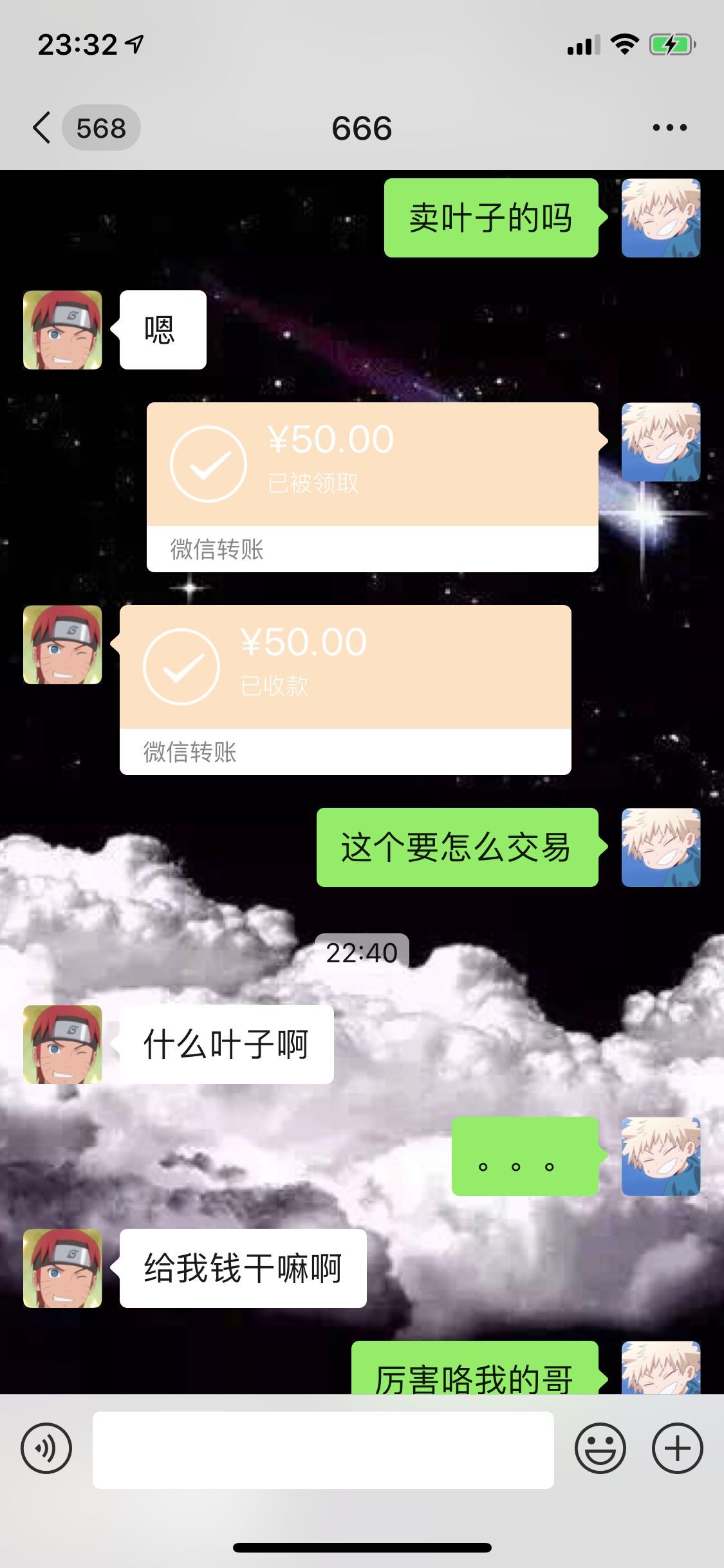Open the ¥50.00 transfer marked 已收款

click(x=345, y=689)
